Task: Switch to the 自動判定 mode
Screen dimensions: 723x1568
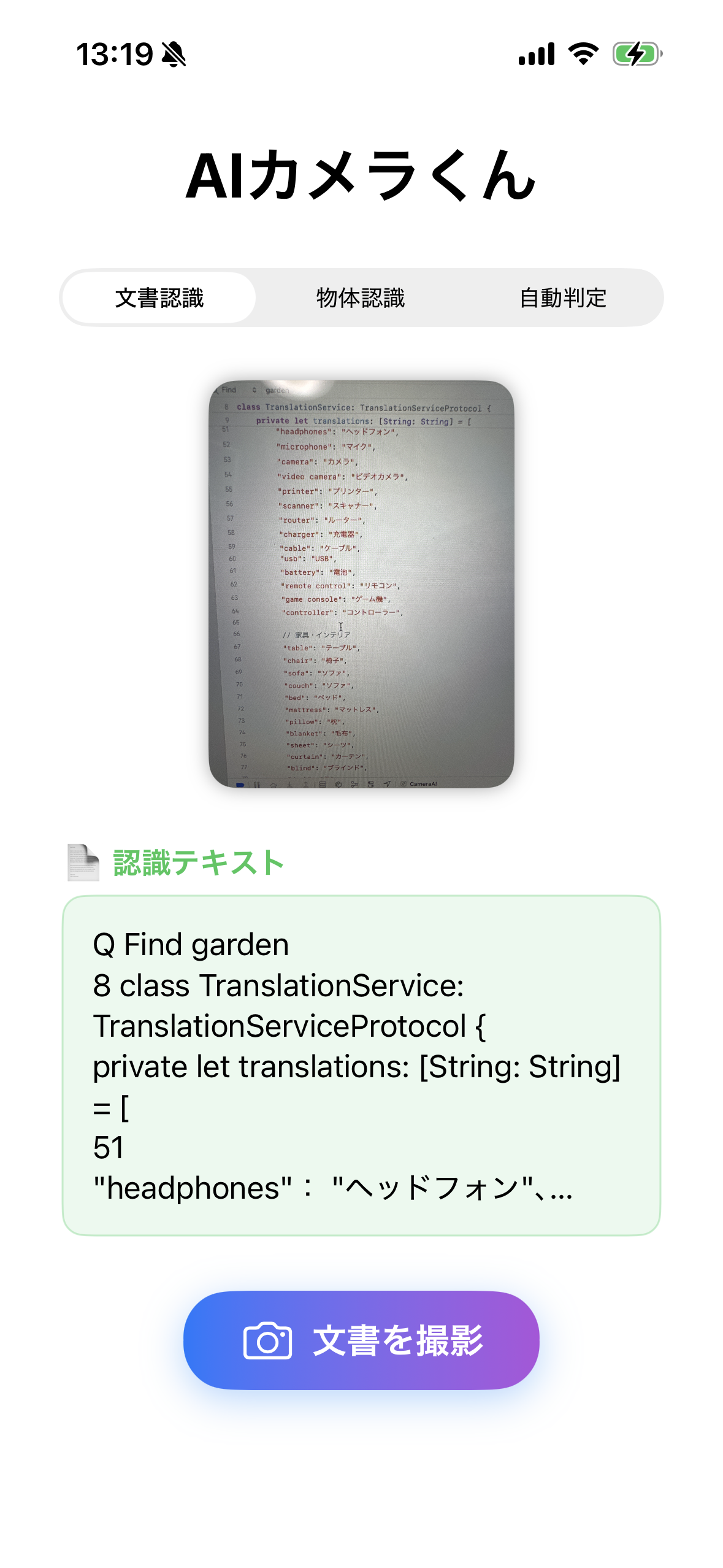Action: [562, 298]
